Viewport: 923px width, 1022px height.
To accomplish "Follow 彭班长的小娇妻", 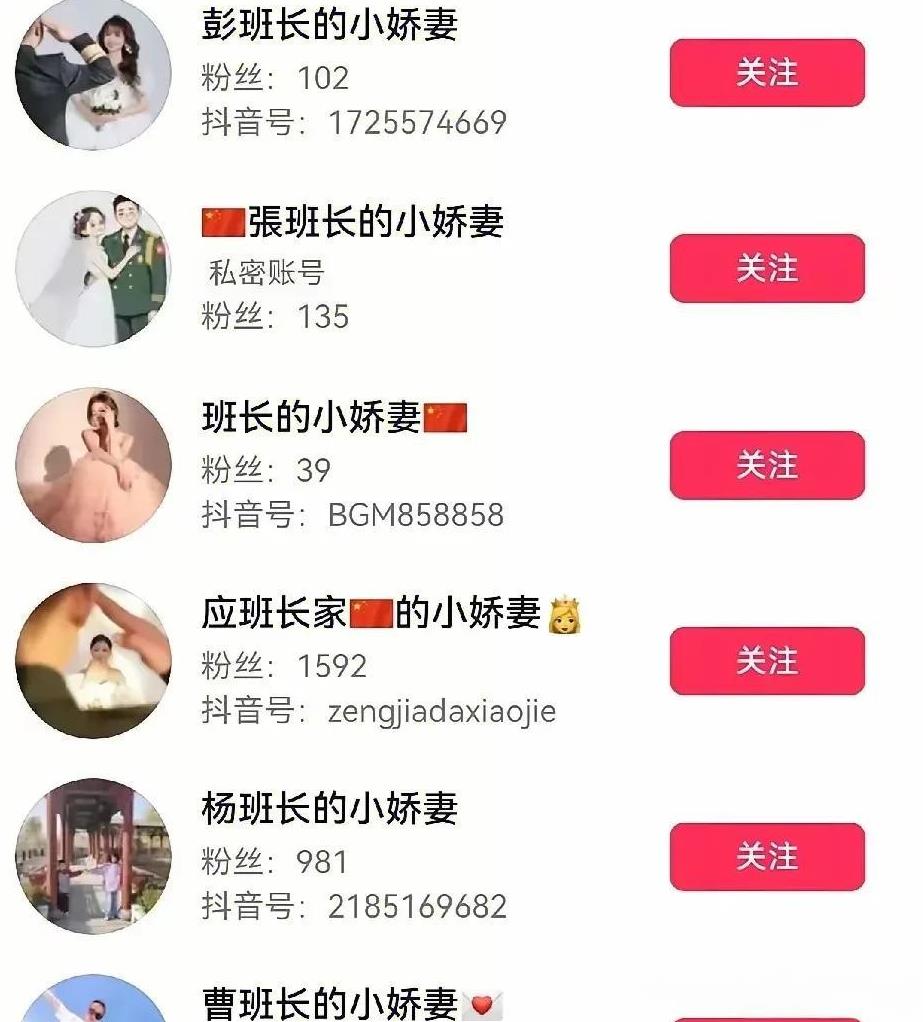I will click(766, 73).
